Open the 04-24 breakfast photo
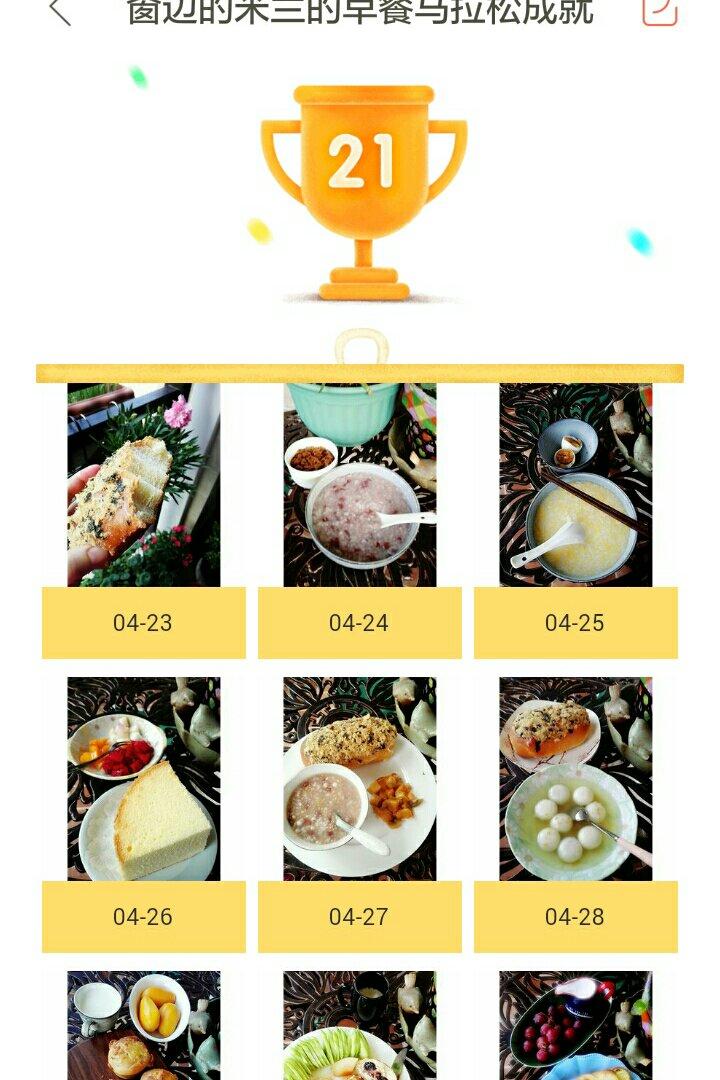Screen dimensions: 720x1080 [x=360, y=485]
